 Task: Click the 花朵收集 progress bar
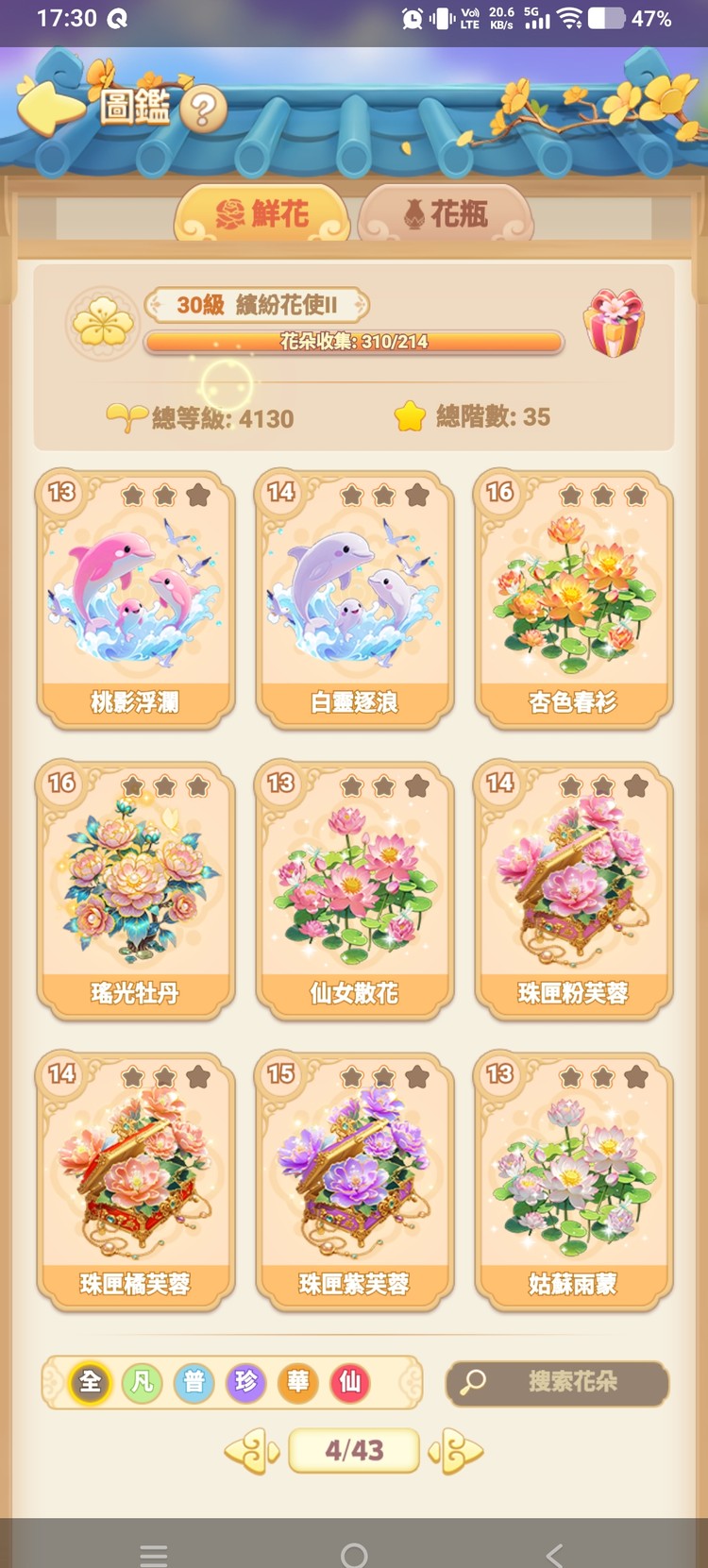click(352, 342)
